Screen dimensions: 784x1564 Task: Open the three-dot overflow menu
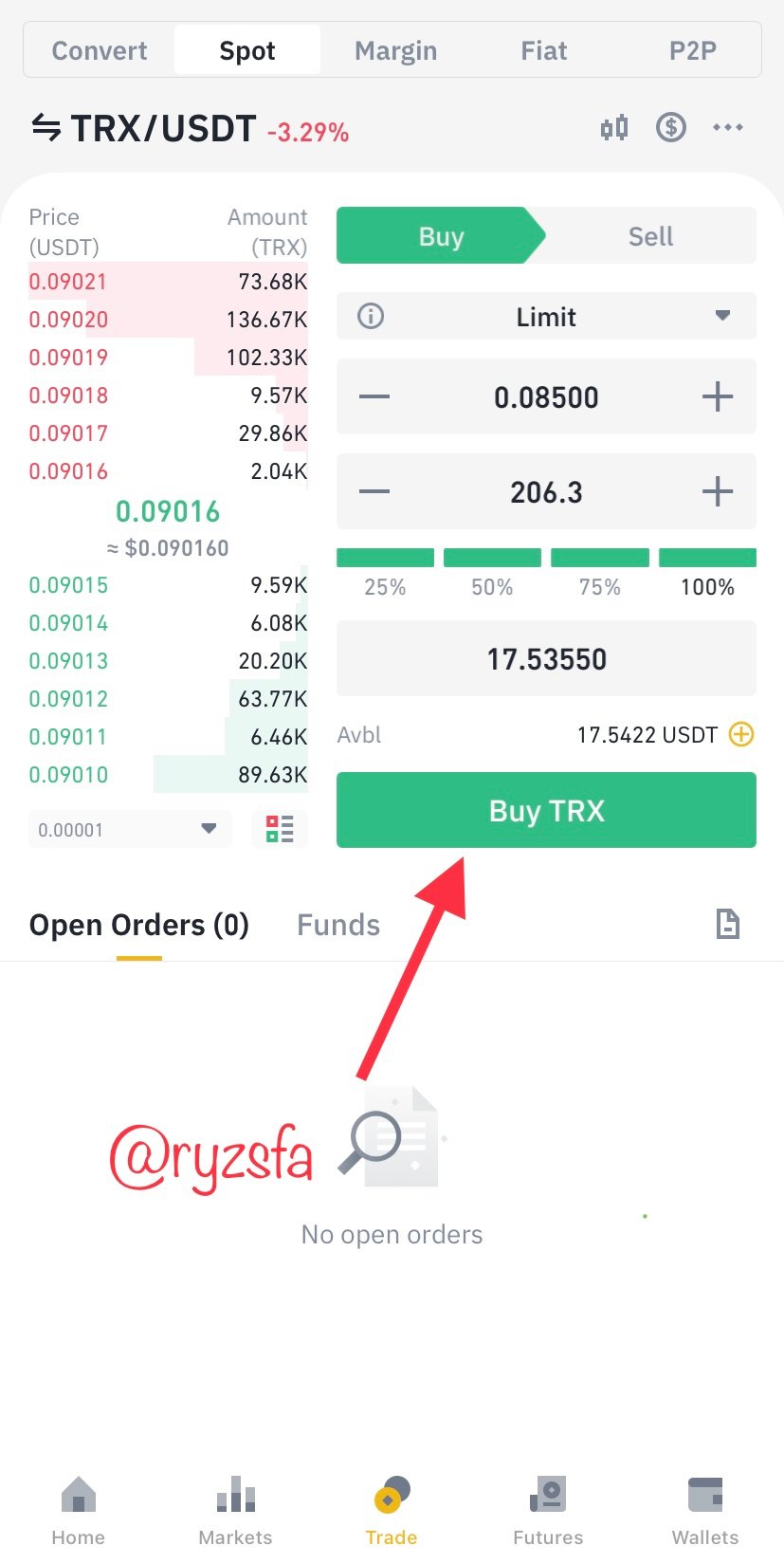727,127
